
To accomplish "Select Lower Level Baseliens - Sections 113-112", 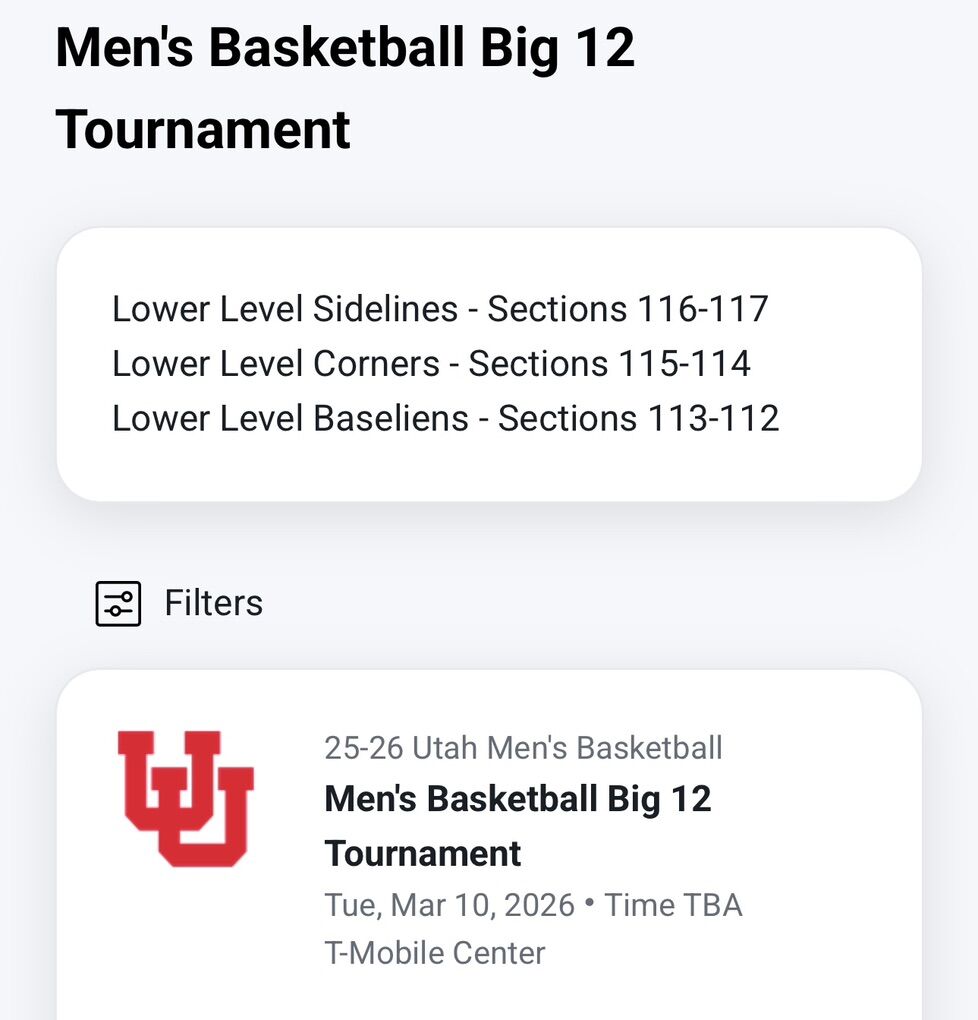I will pyautogui.click(x=446, y=418).
